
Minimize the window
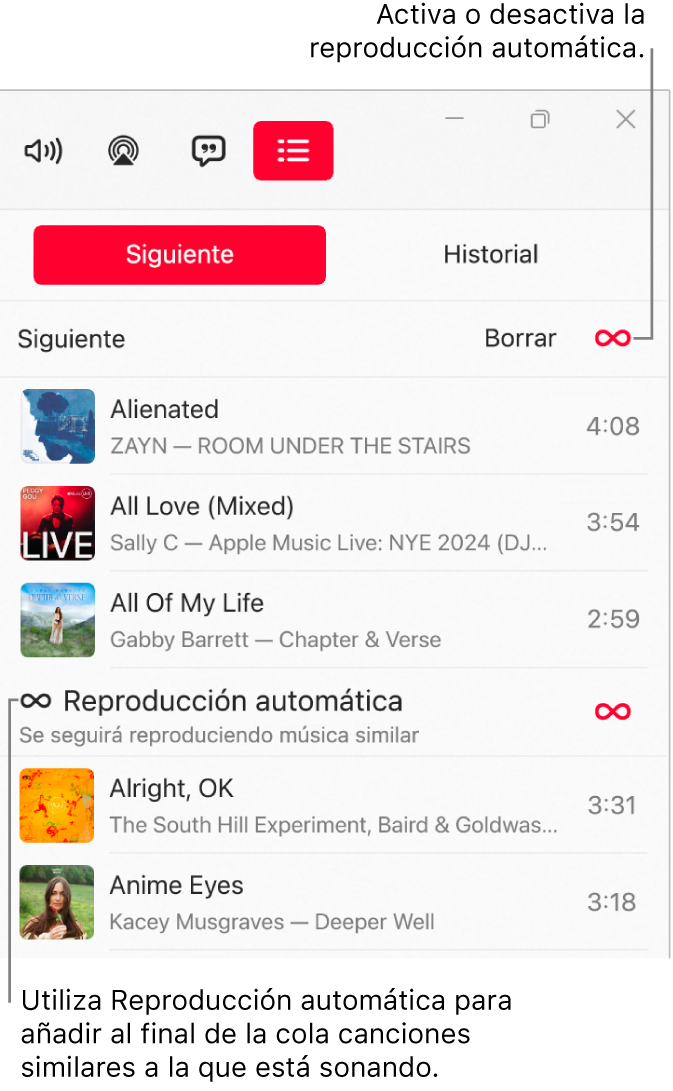[455, 119]
